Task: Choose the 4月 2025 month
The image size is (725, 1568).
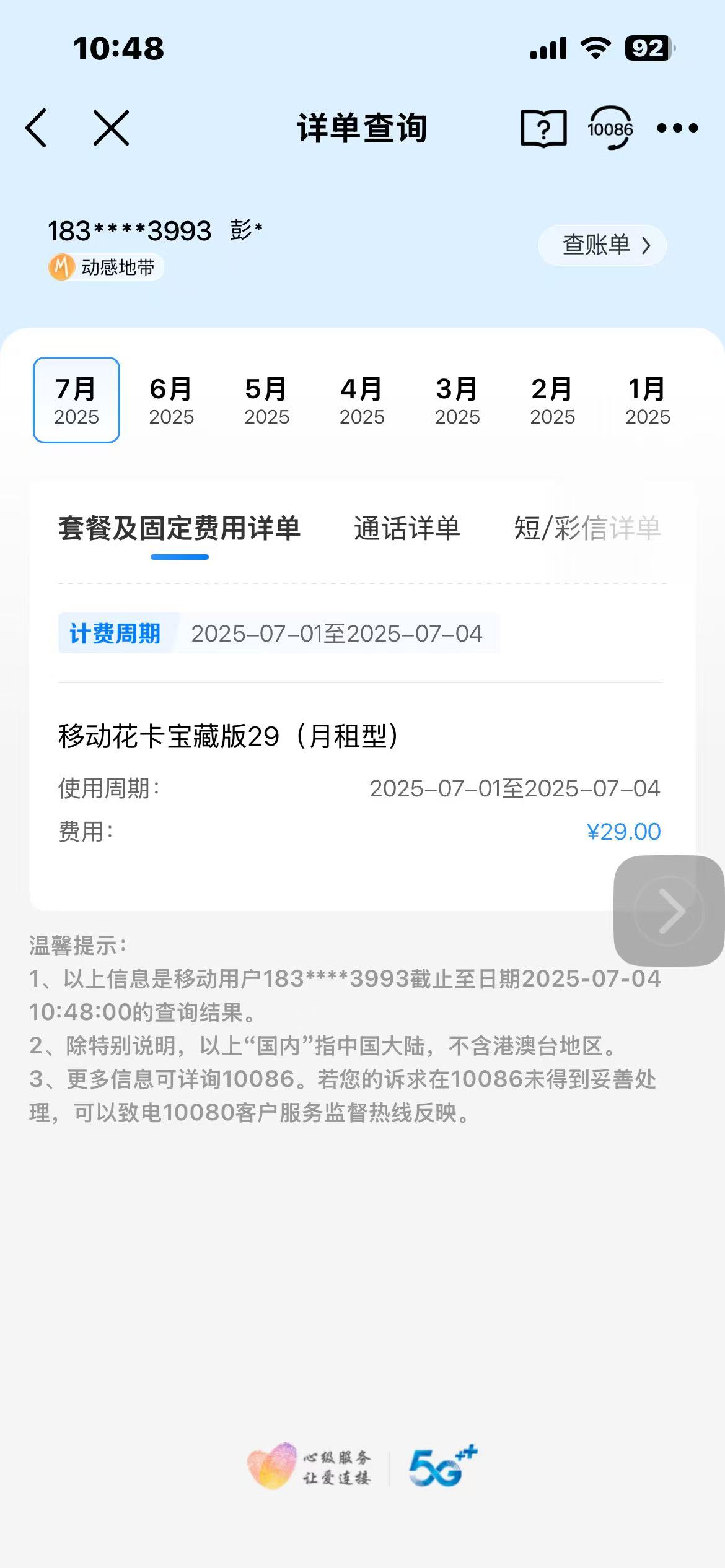Action: (362, 400)
